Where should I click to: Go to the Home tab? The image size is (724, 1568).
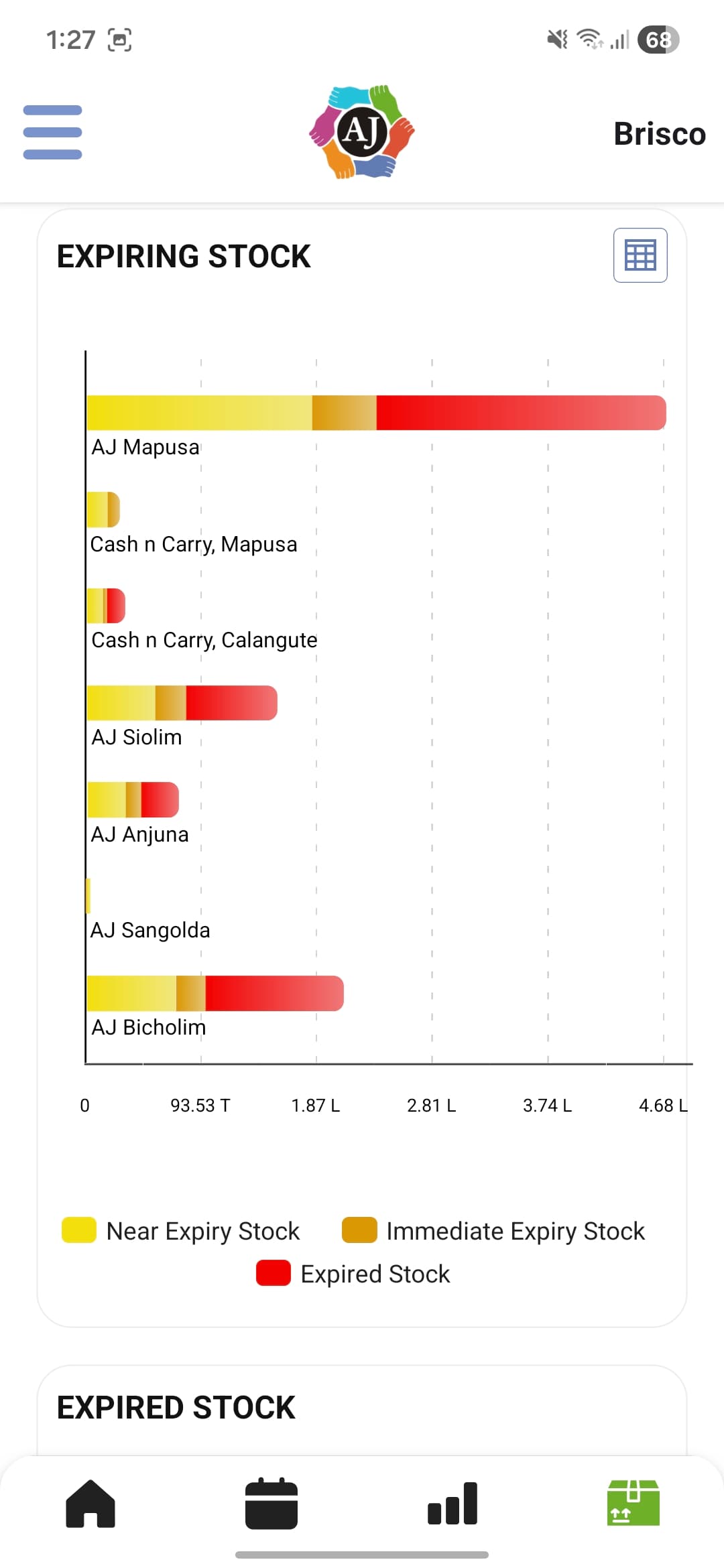click(x=90, y=1503)
